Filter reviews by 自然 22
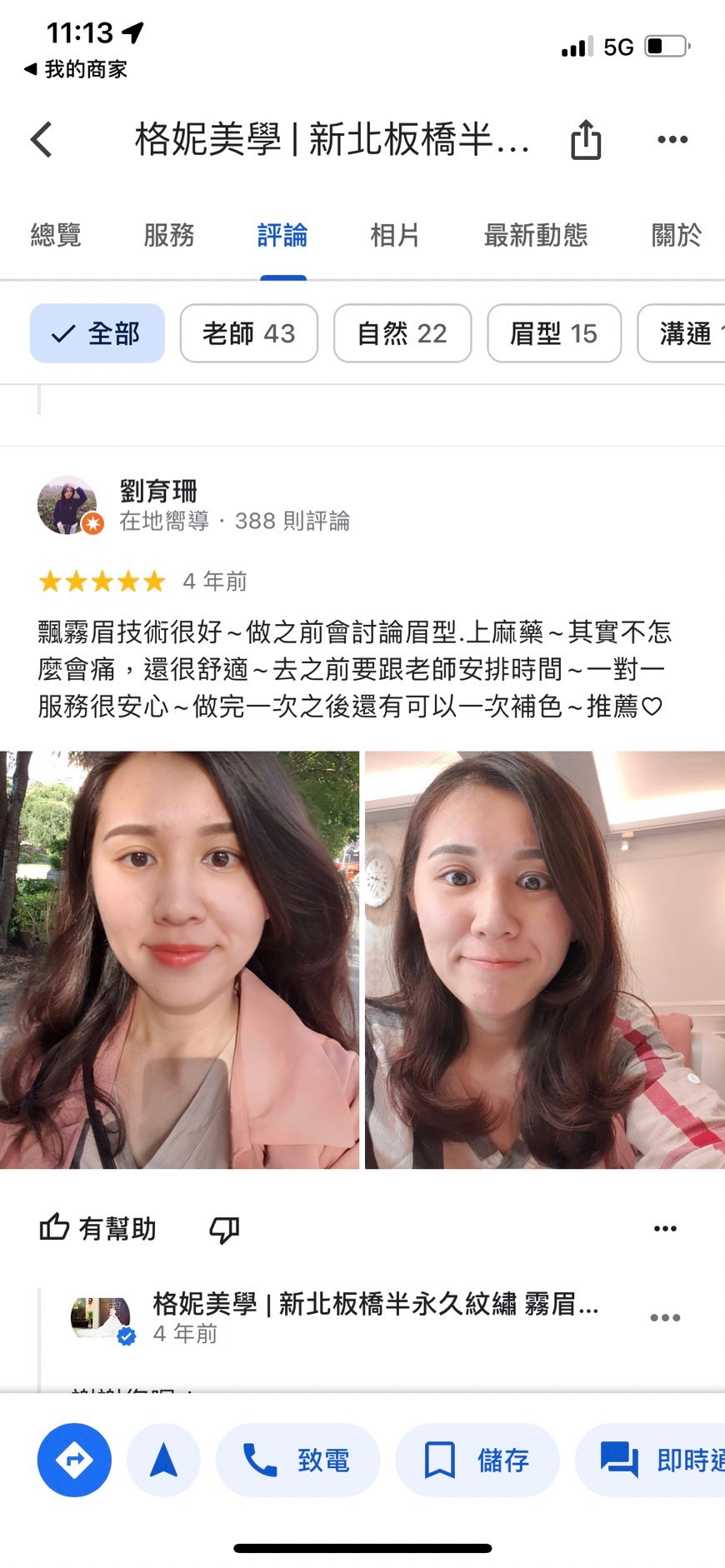 [402, 333]
